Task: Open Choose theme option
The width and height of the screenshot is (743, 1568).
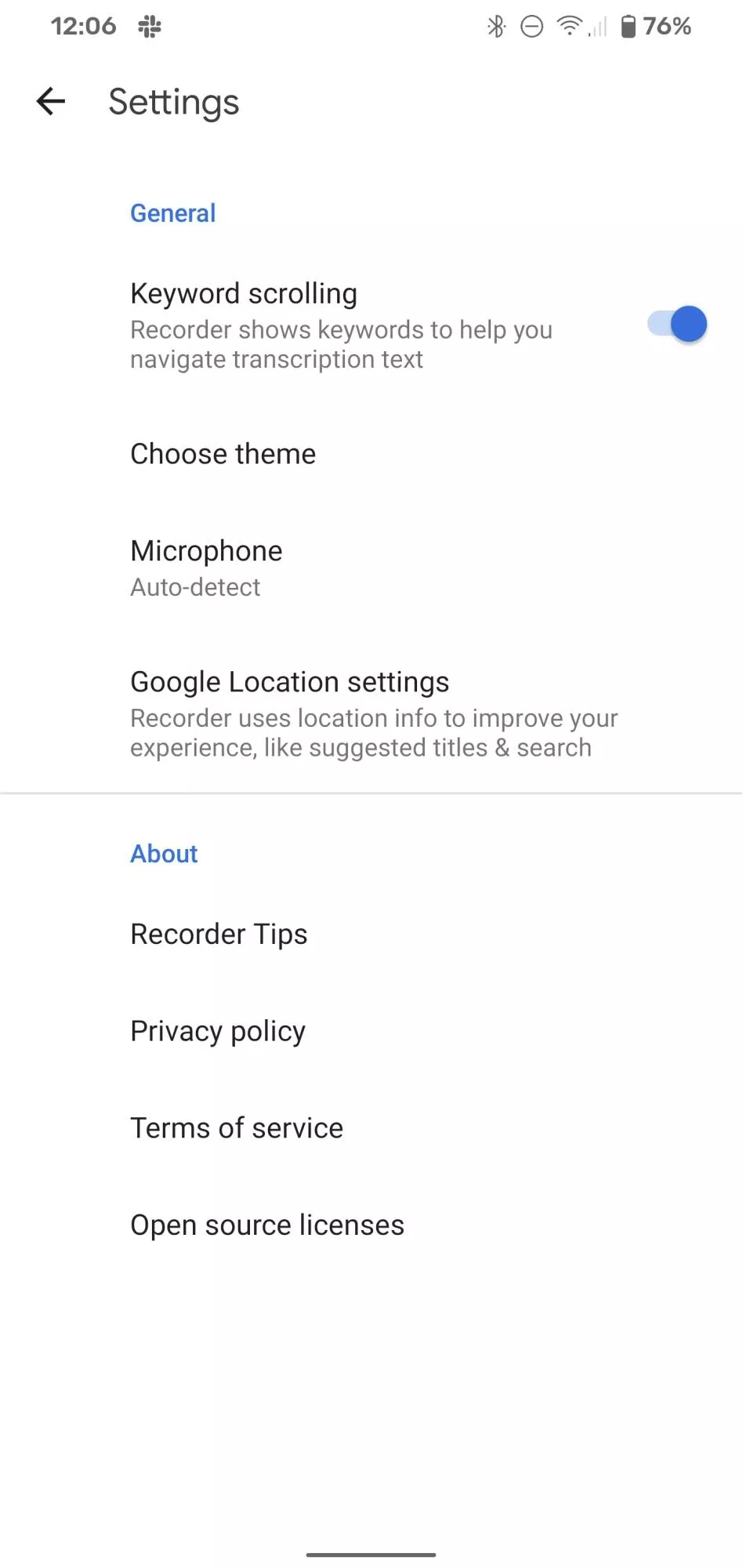Action: [x=371, y=454]
